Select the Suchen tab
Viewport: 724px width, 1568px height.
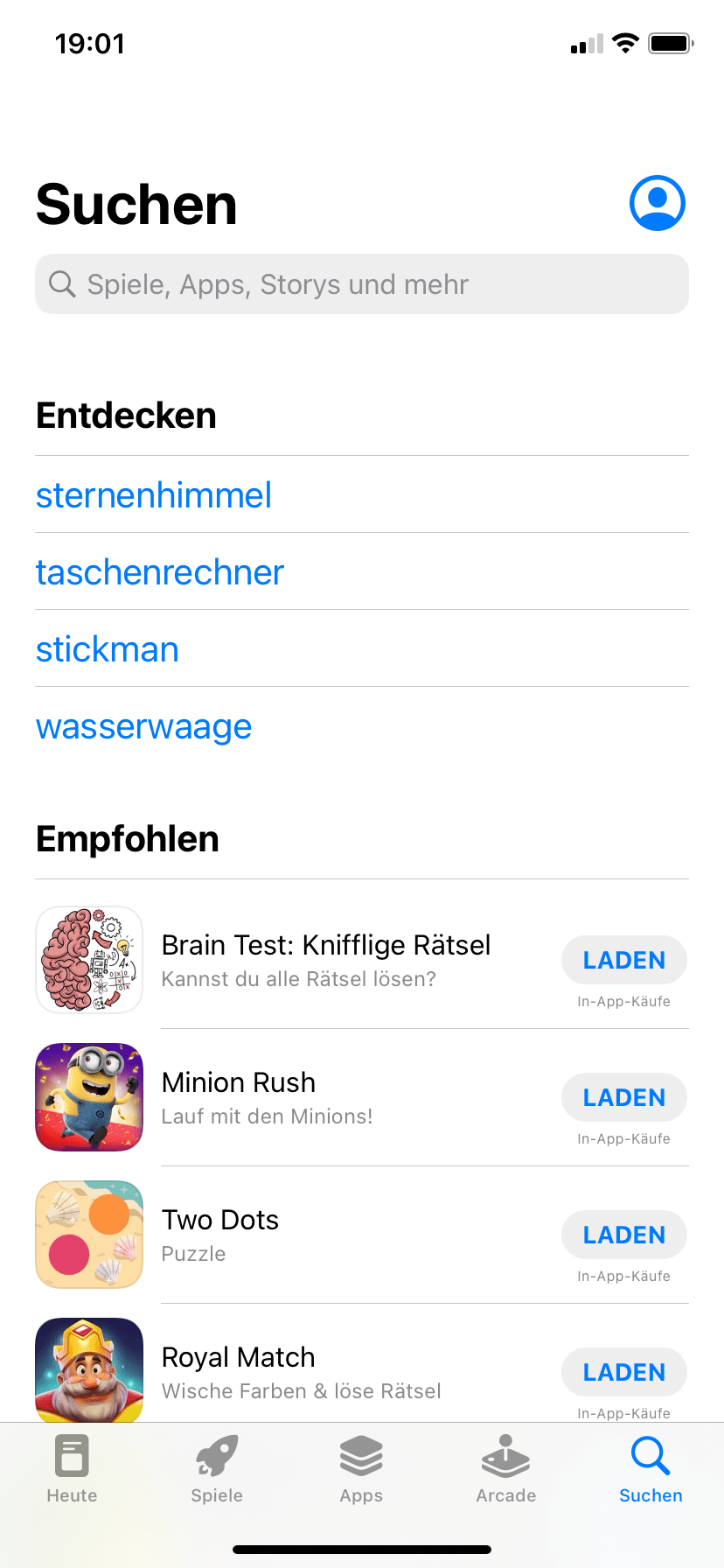coord(651,1470)
